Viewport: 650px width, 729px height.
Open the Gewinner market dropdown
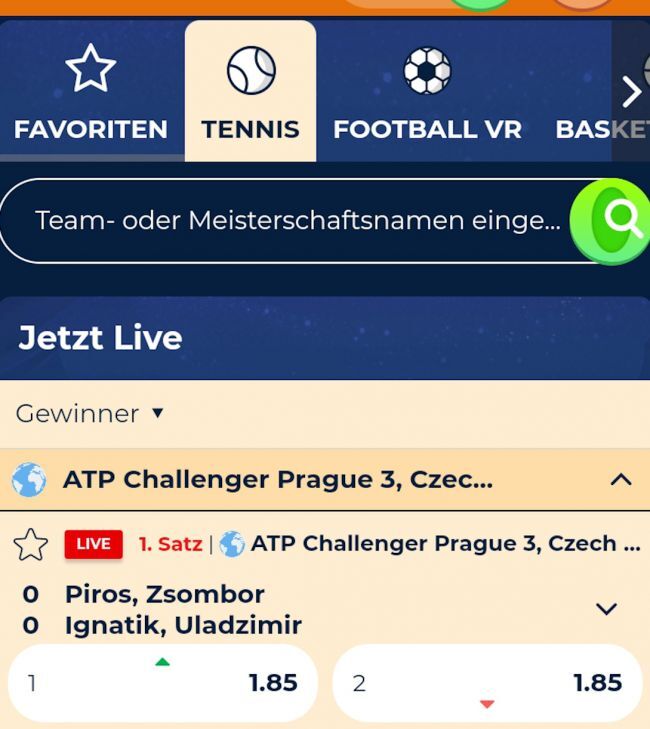point(90,413)
